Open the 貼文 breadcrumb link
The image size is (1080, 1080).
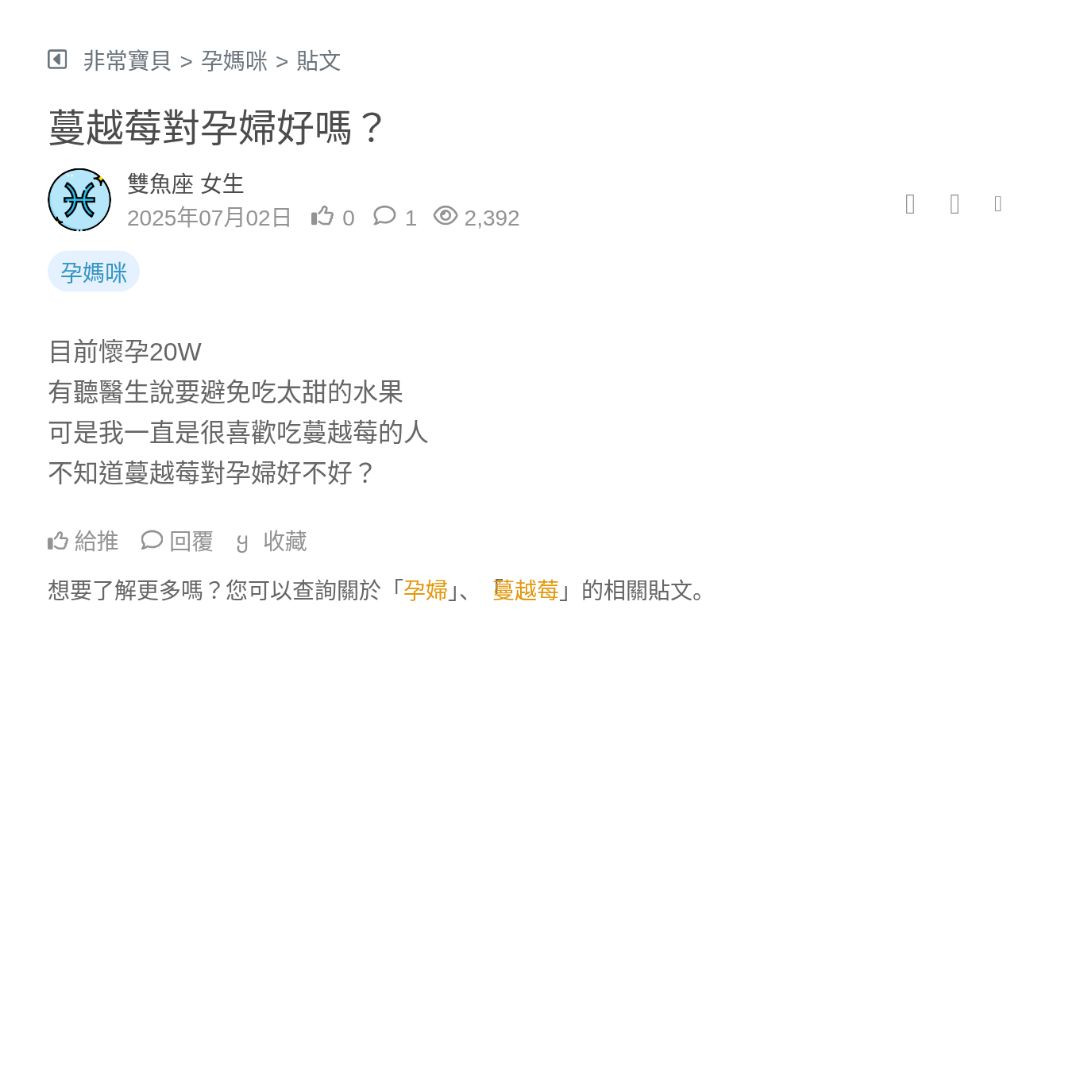[x=318, y=61]
